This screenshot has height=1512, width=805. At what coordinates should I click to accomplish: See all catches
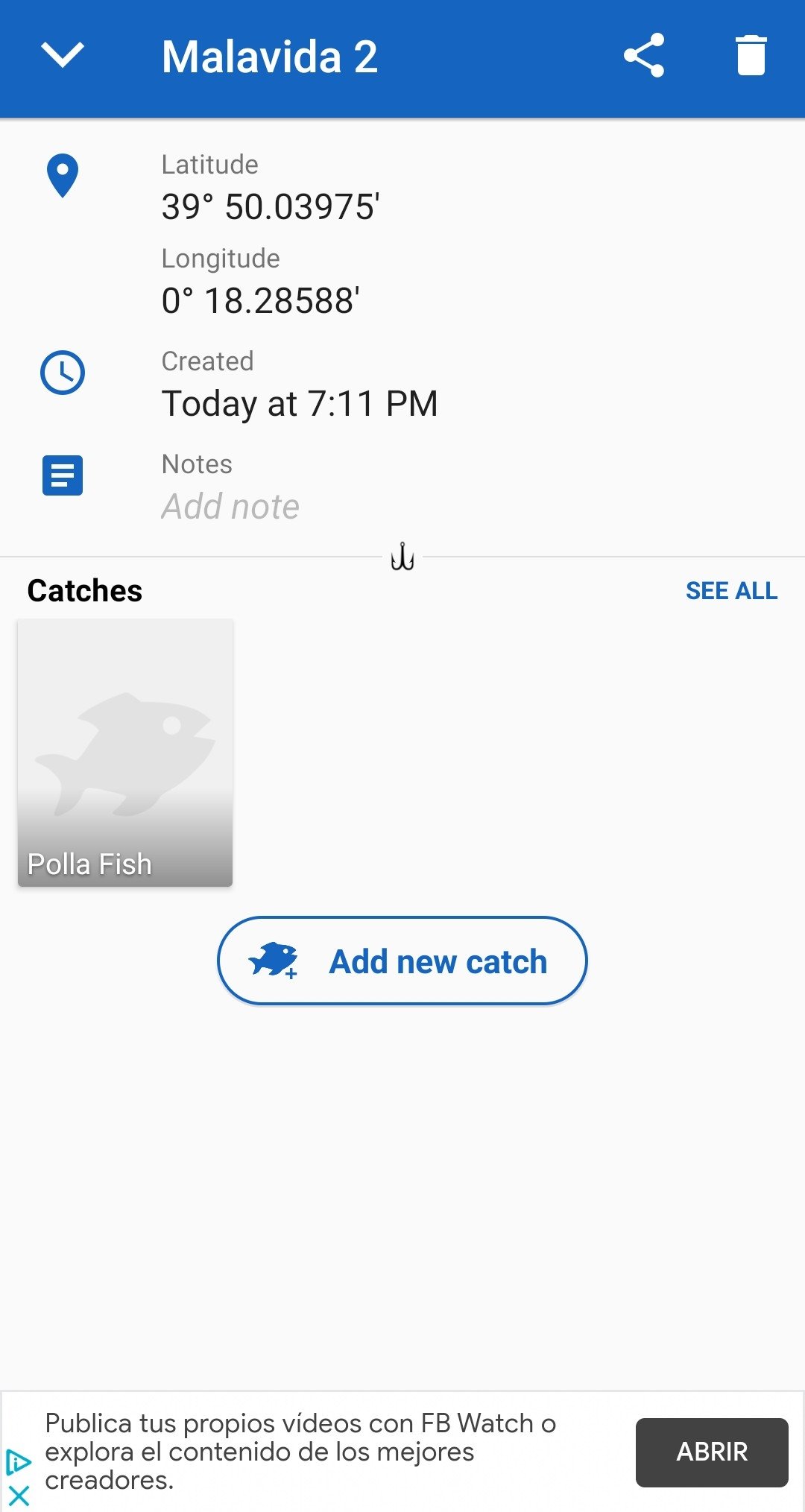coord(731,591)
